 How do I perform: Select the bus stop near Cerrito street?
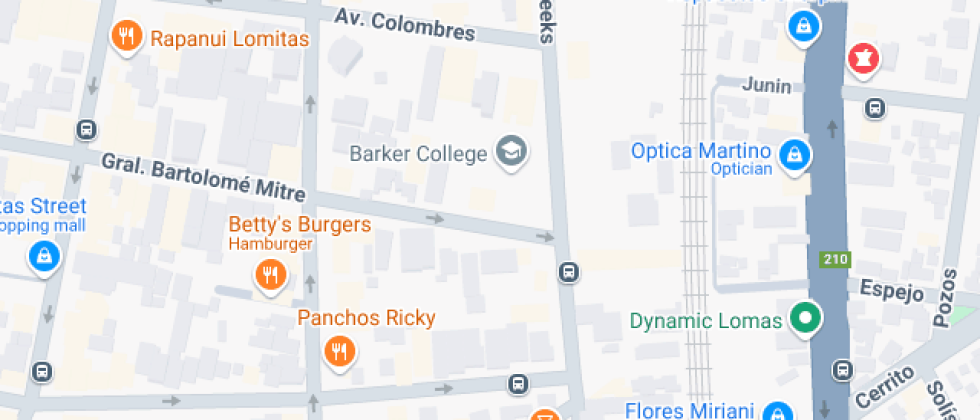click(x=843, y=371)
